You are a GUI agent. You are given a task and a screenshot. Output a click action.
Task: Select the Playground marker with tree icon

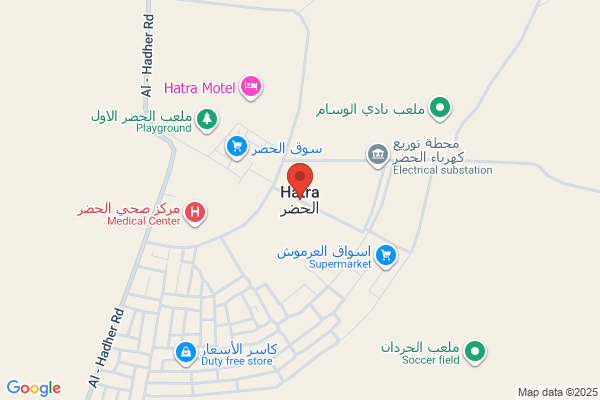coord(207,120)
